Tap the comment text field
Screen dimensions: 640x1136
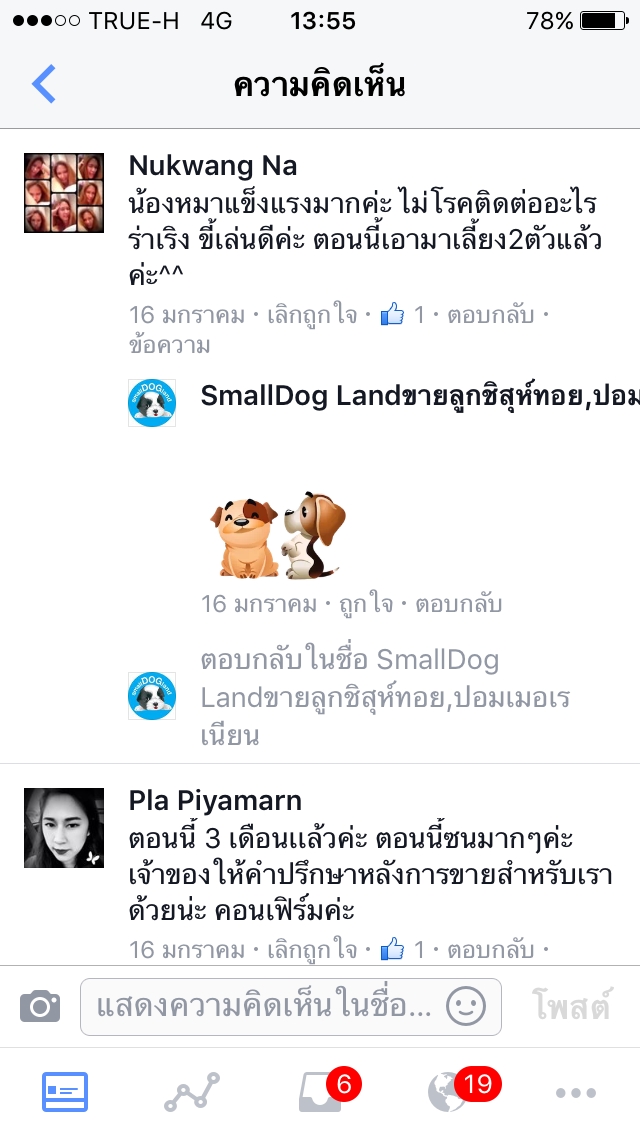click(x=265, y=1006)
